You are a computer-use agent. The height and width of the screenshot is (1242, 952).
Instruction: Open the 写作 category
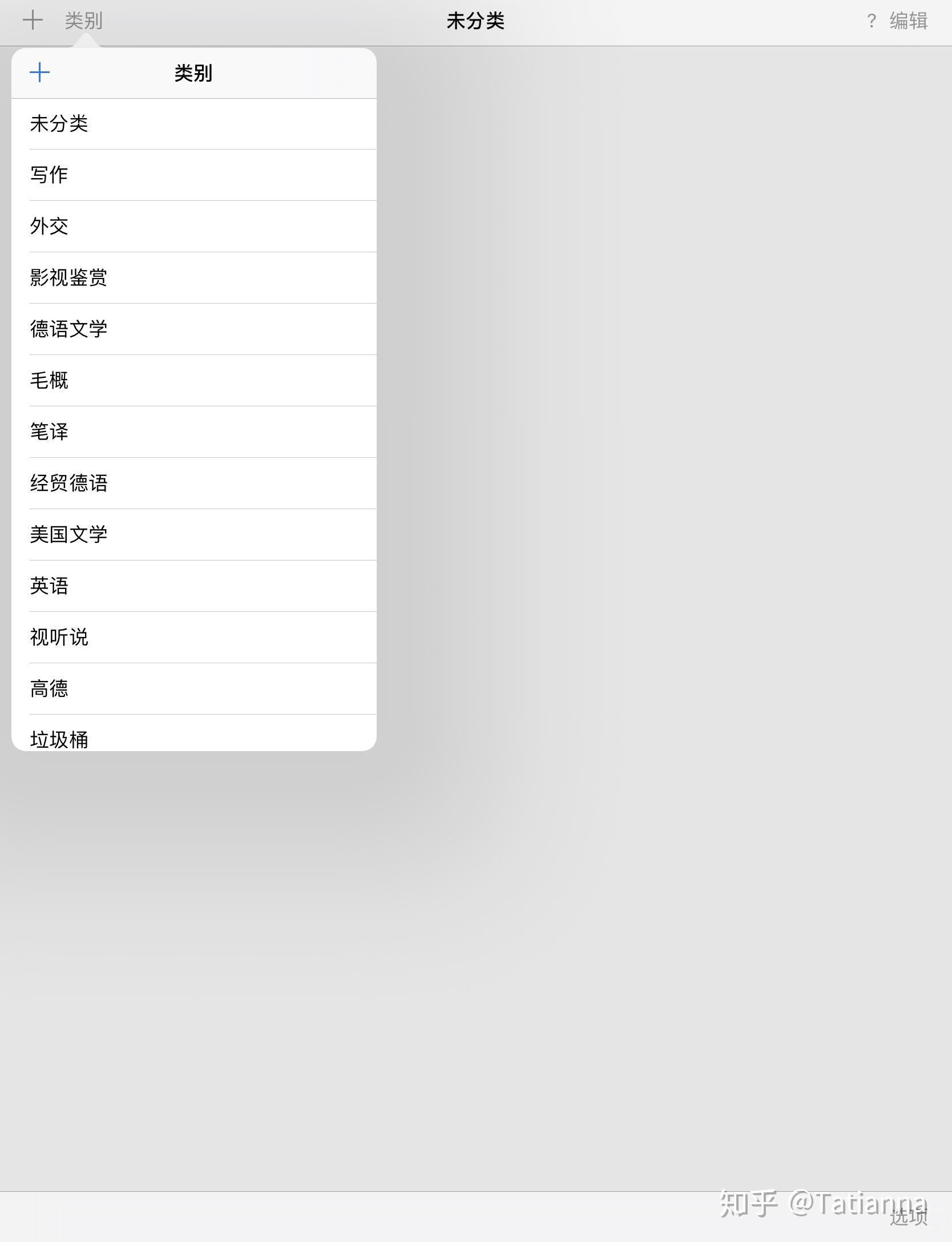(194, 175)
